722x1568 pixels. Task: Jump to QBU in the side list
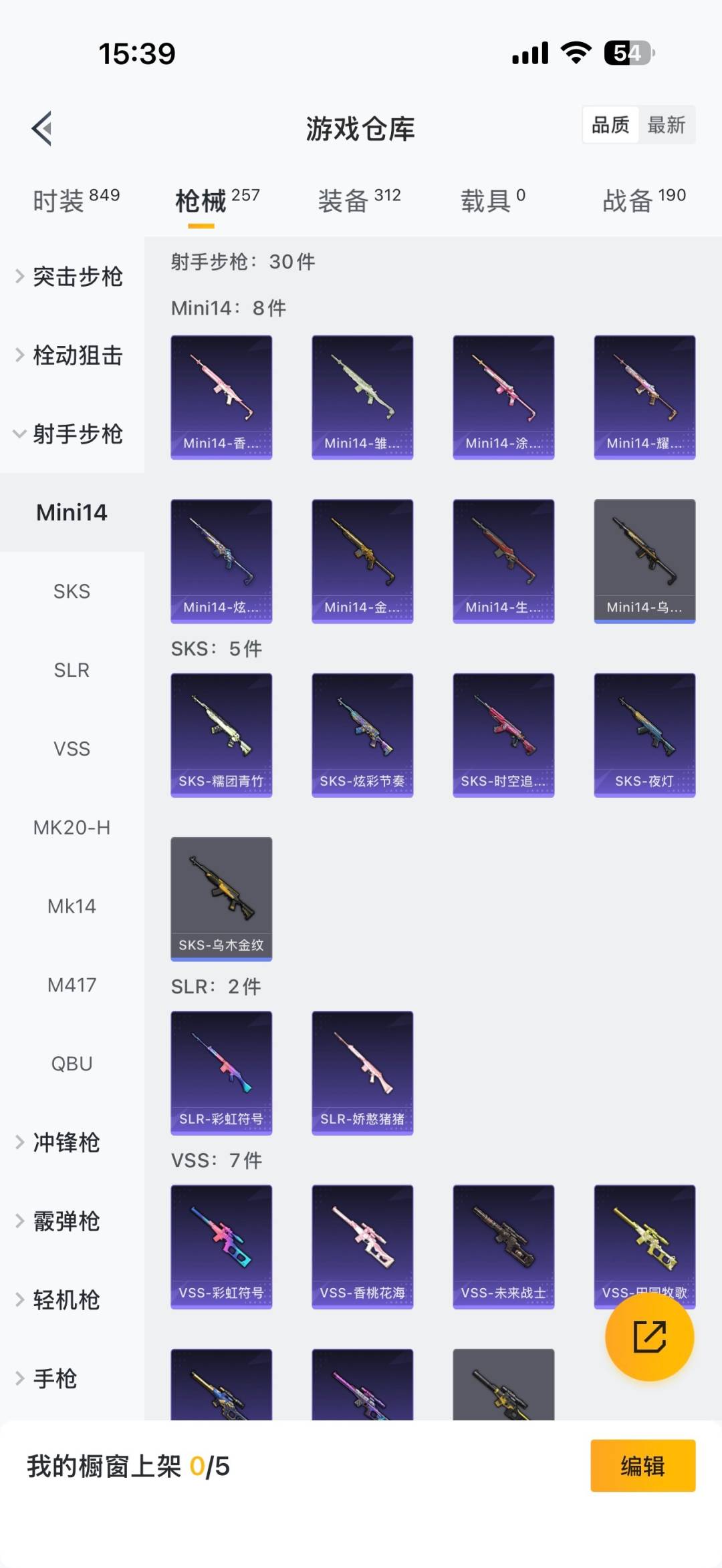point(72,1064)
